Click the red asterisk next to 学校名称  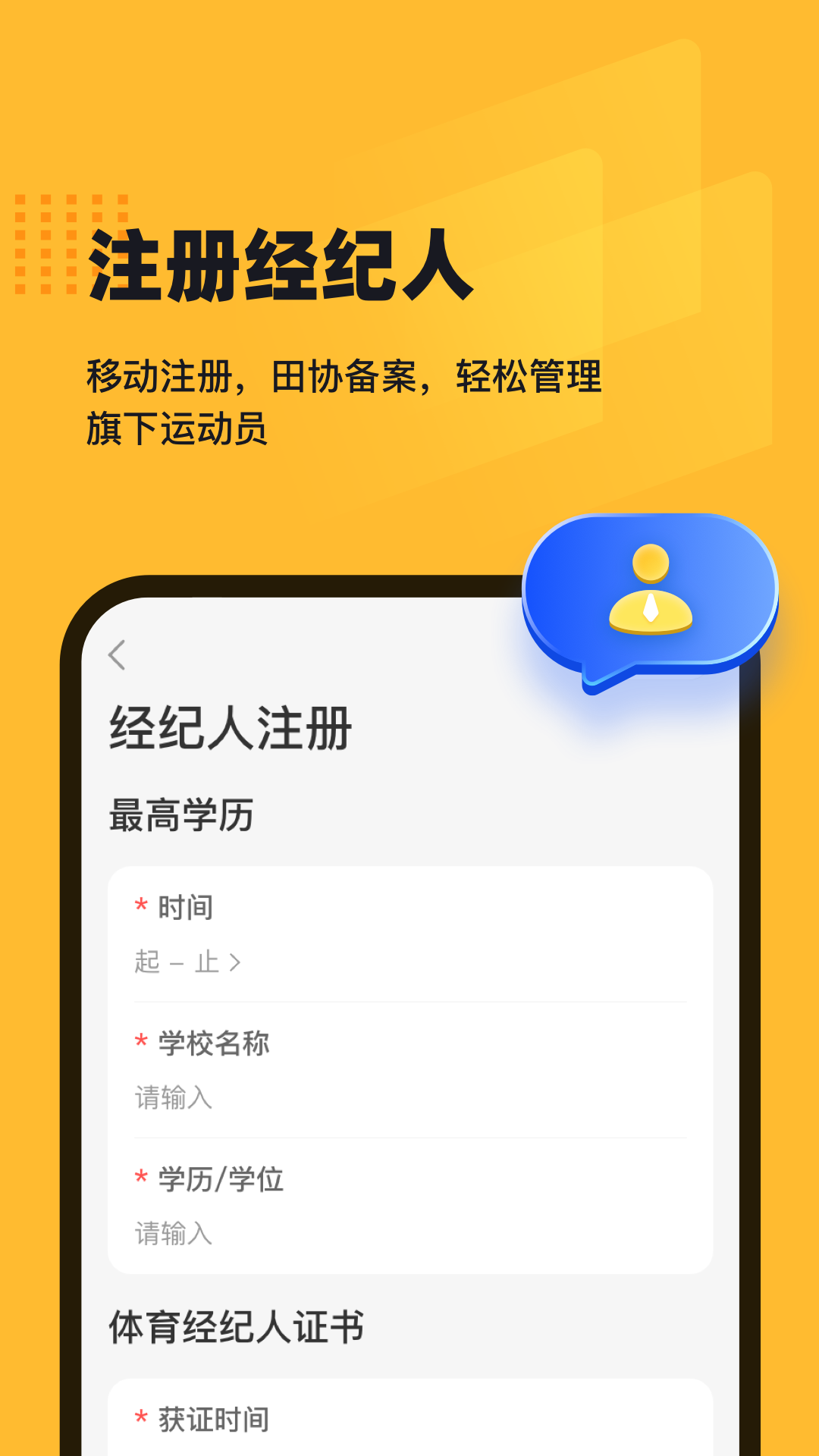(x=140, y=1043)
